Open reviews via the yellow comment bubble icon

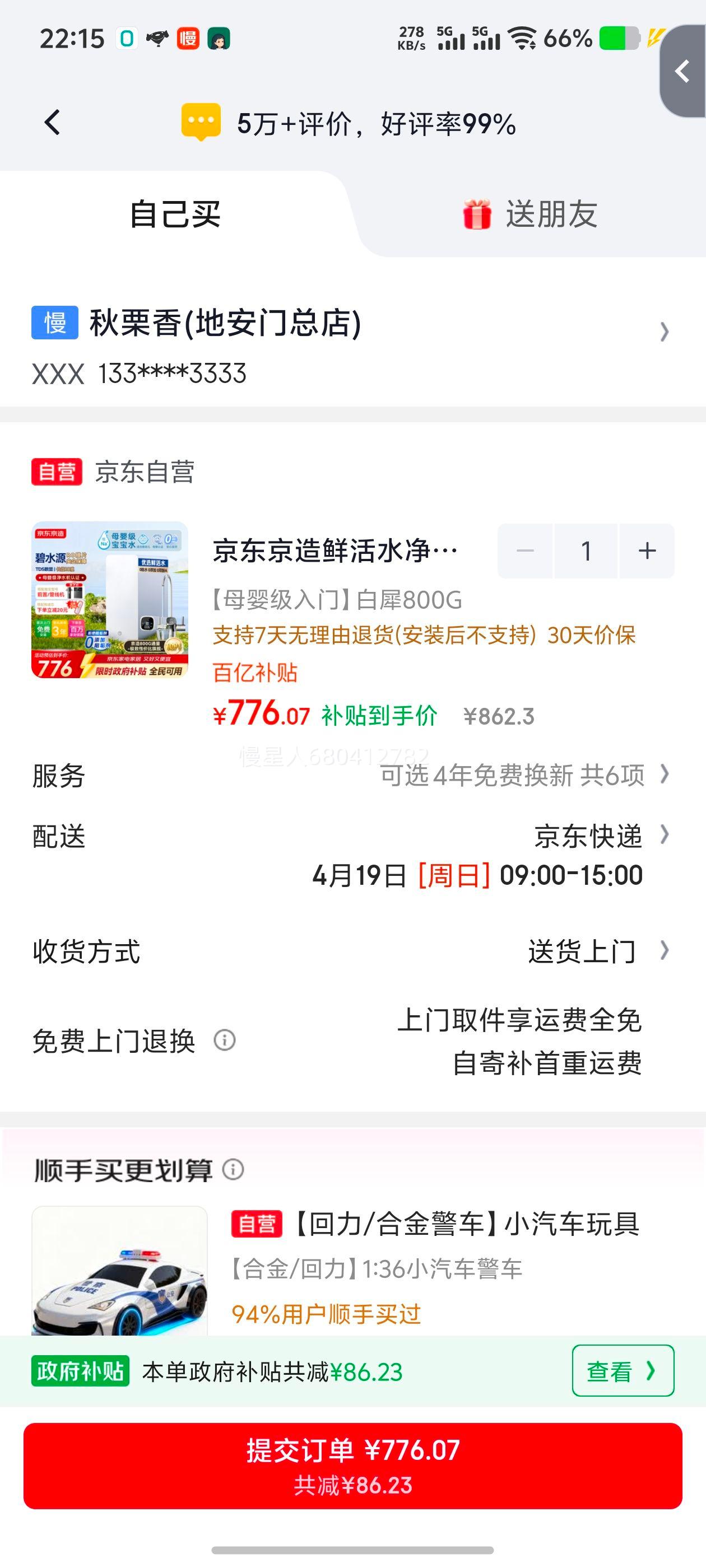point(203,122)
